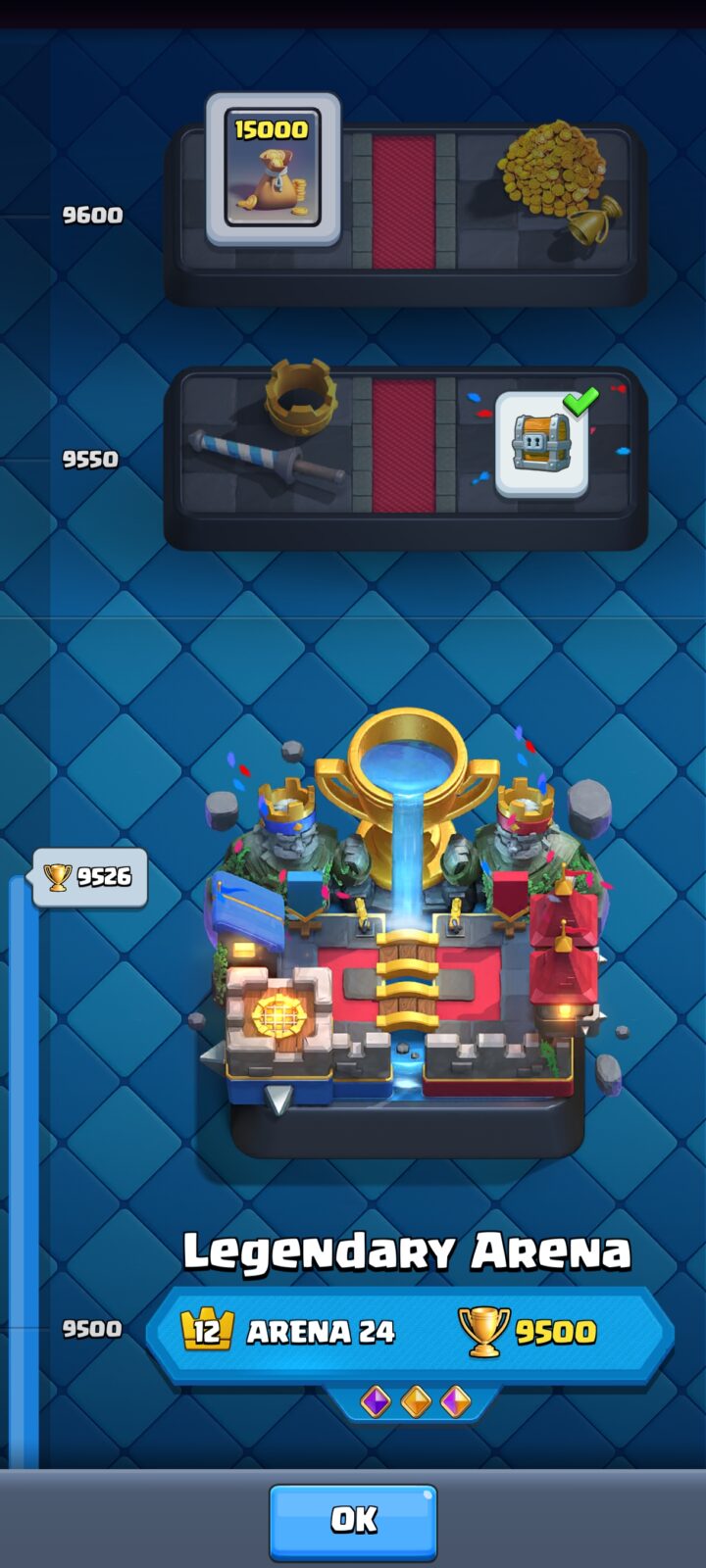Tap the claimed chest reward at 9550

pos(542,444)
